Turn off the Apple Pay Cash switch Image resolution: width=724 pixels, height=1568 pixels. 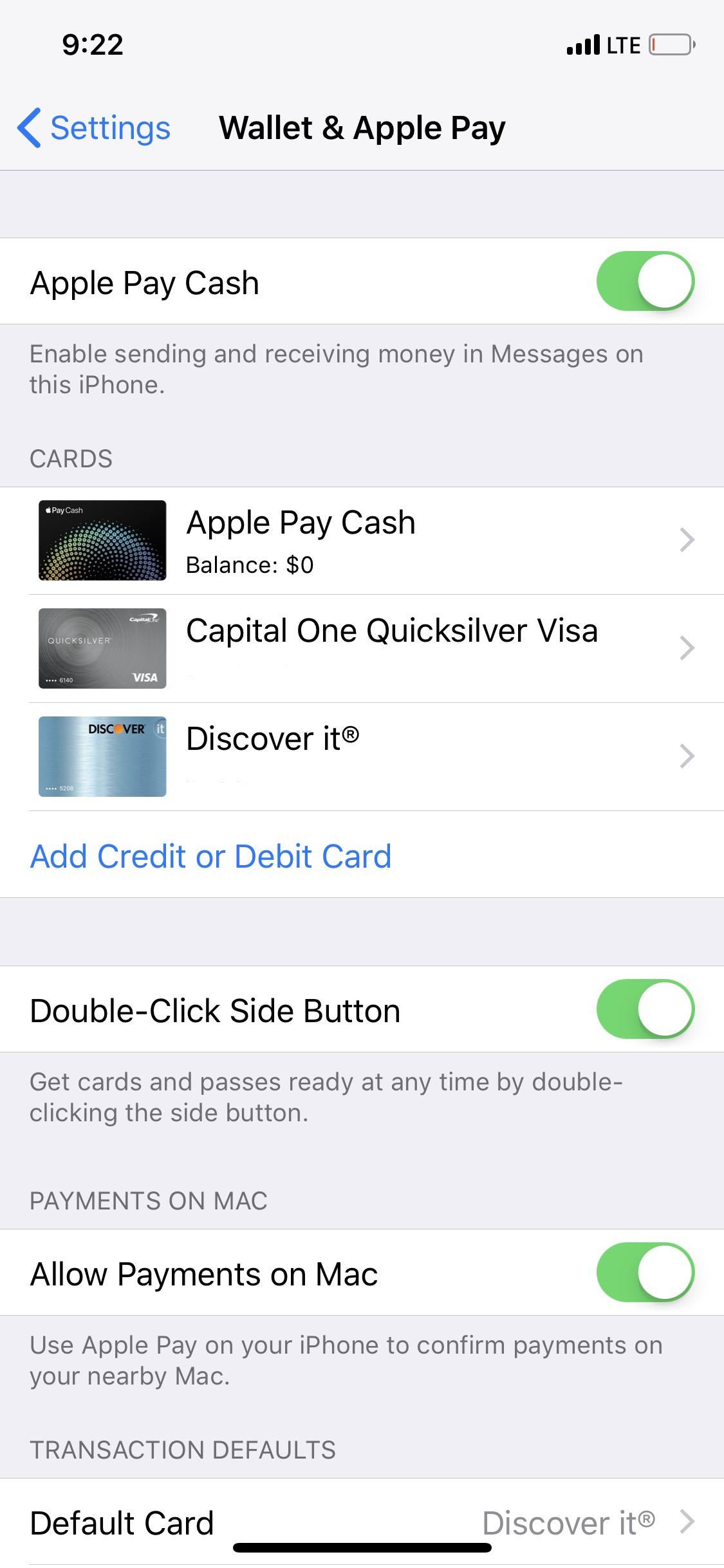tap(645, 281)
